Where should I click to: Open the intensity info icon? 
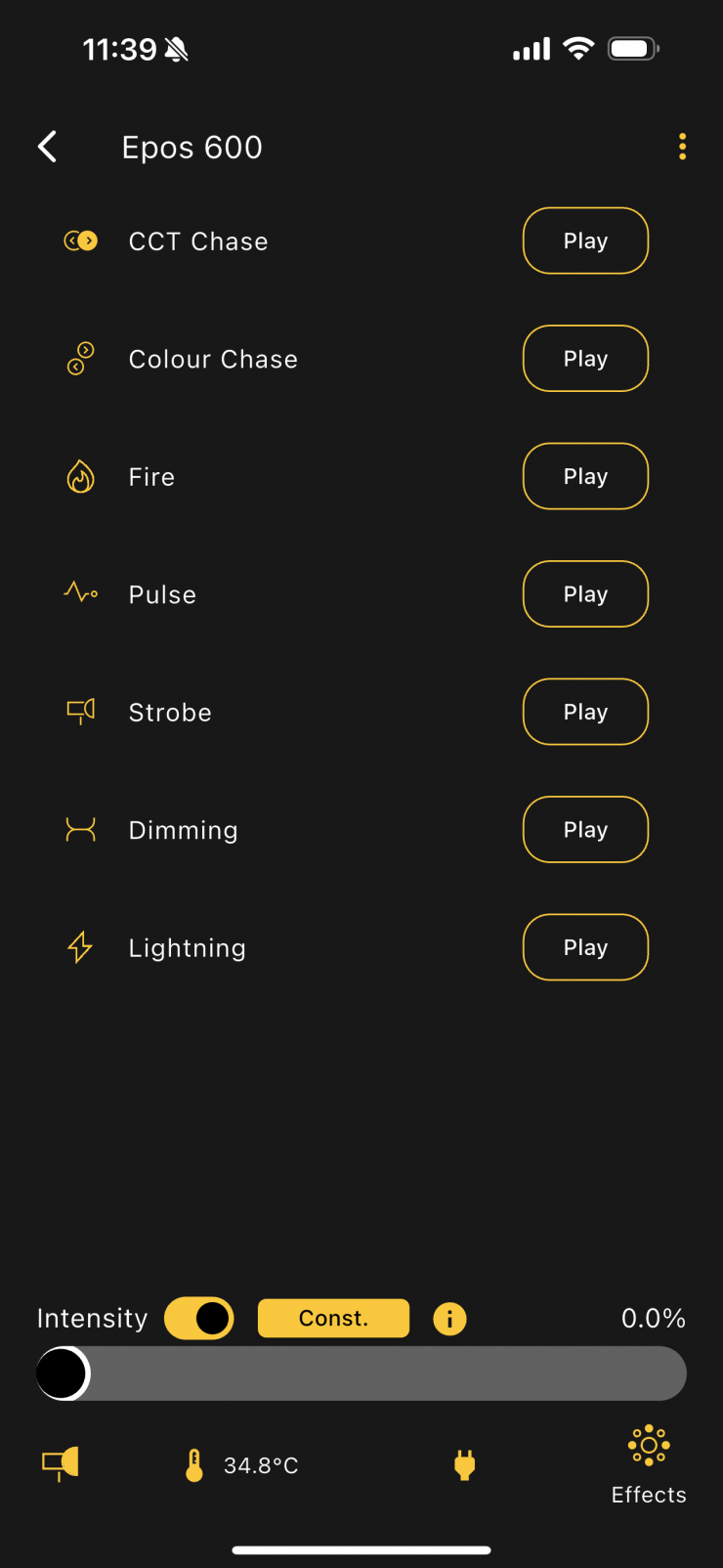point(449,1319)
